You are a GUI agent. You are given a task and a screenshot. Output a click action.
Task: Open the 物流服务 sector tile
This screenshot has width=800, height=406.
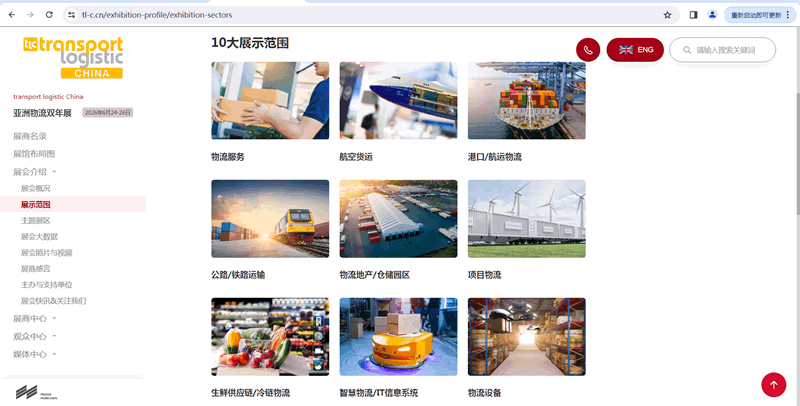click(x=270, y=101)
